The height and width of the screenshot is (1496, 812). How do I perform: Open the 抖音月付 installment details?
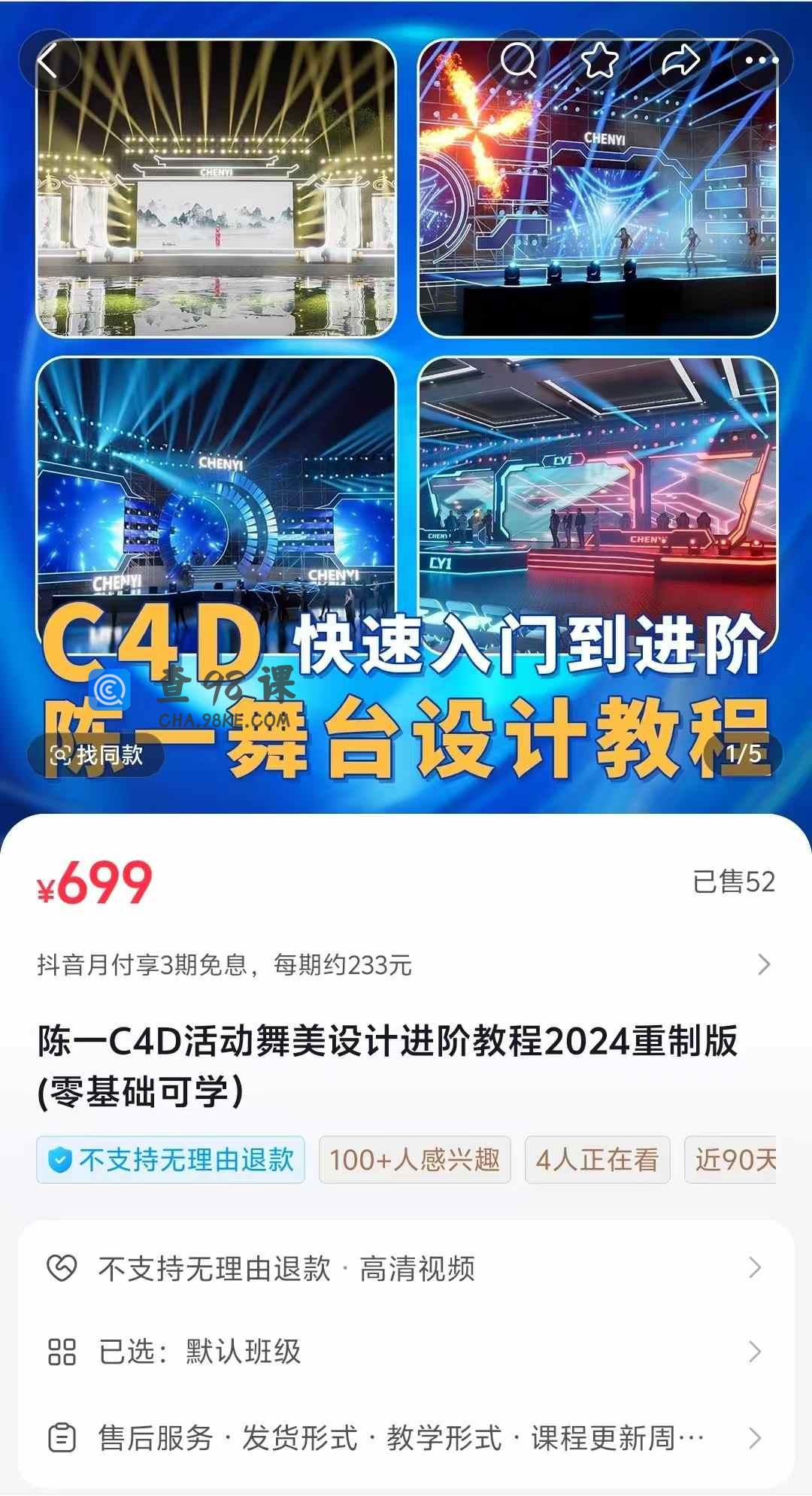tap(406, 964)
